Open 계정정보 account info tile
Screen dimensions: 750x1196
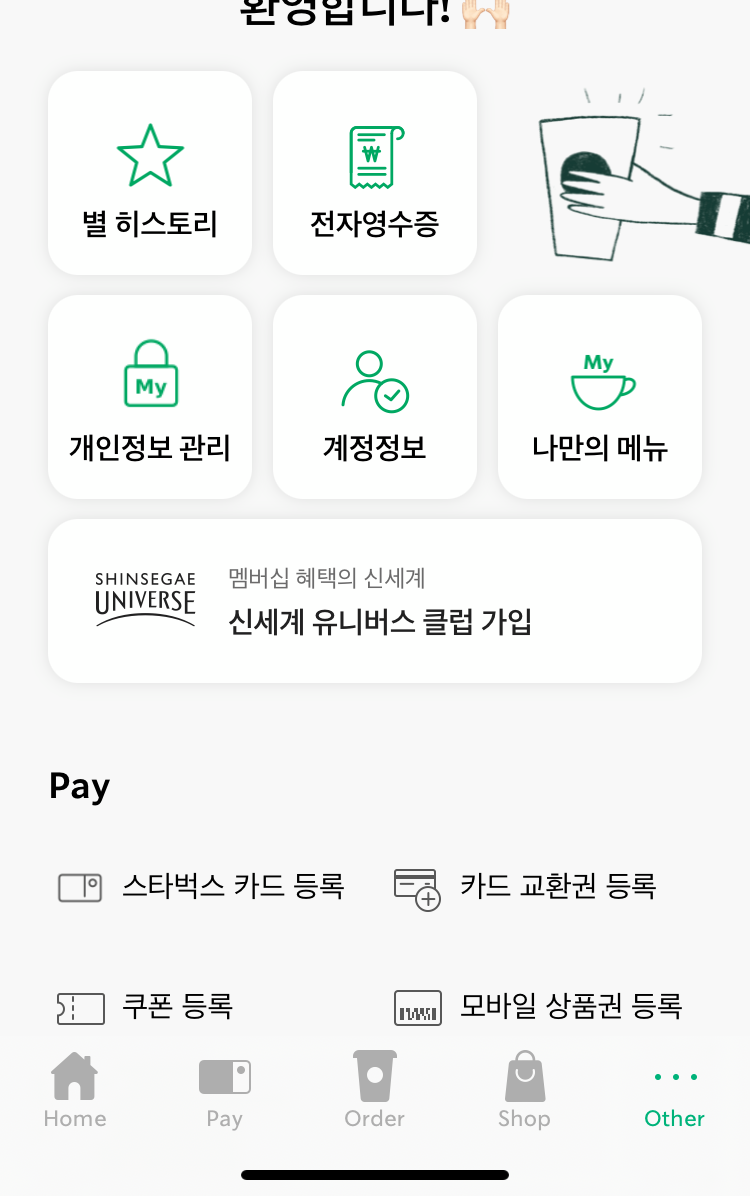tap(375, 397)
